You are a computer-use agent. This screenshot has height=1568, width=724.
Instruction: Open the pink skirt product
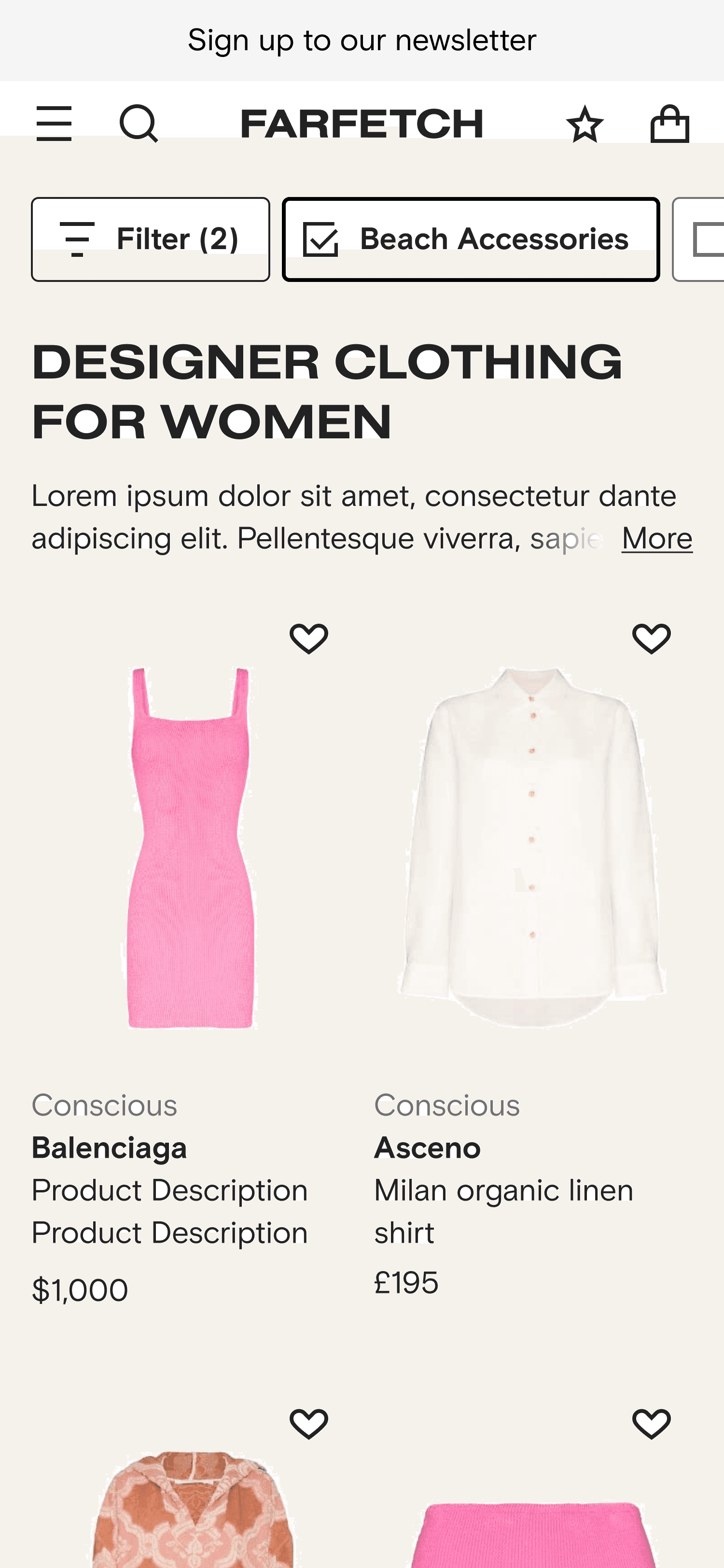coord(532,1534)
